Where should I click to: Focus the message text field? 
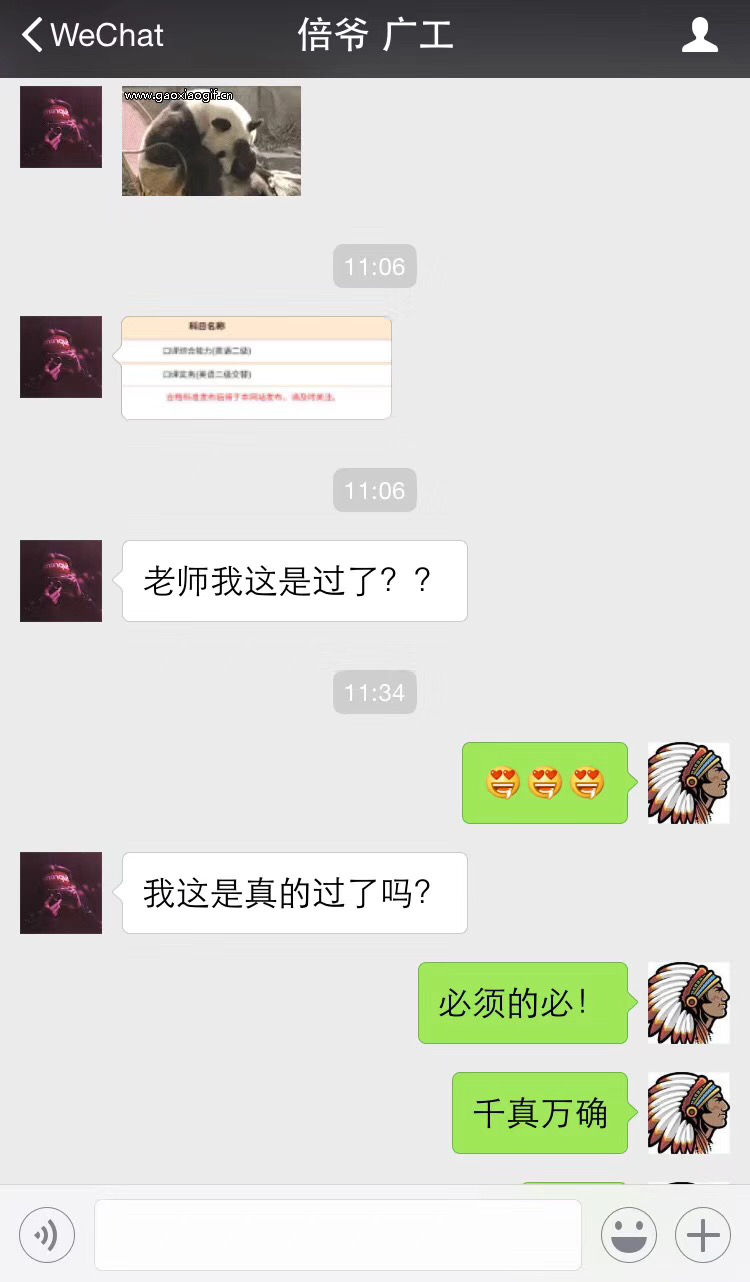click(x=338, y=1235)
